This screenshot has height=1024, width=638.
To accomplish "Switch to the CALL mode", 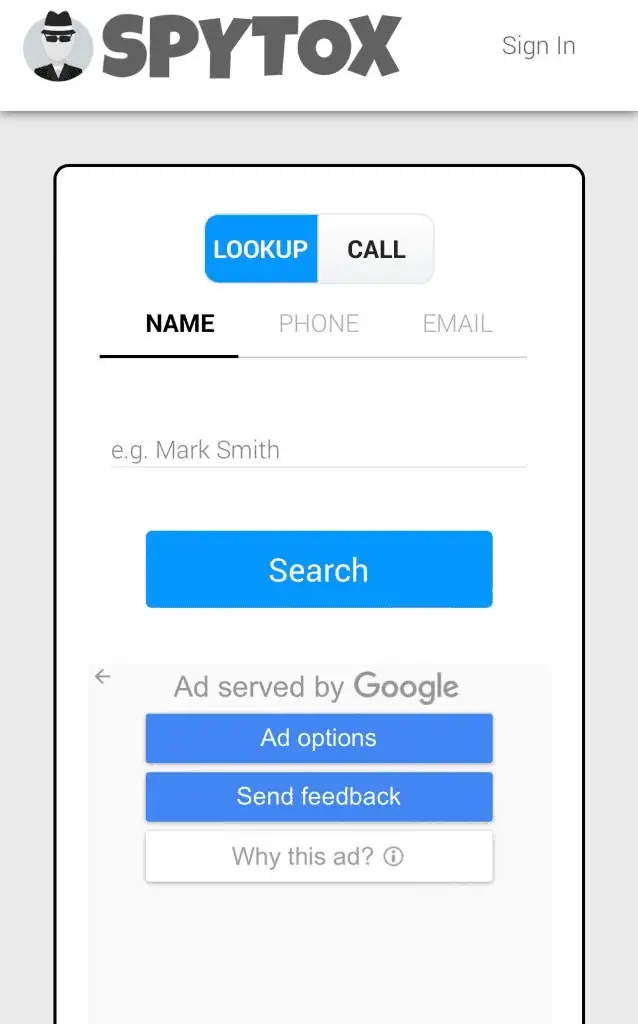I will [x=376, y=249].
